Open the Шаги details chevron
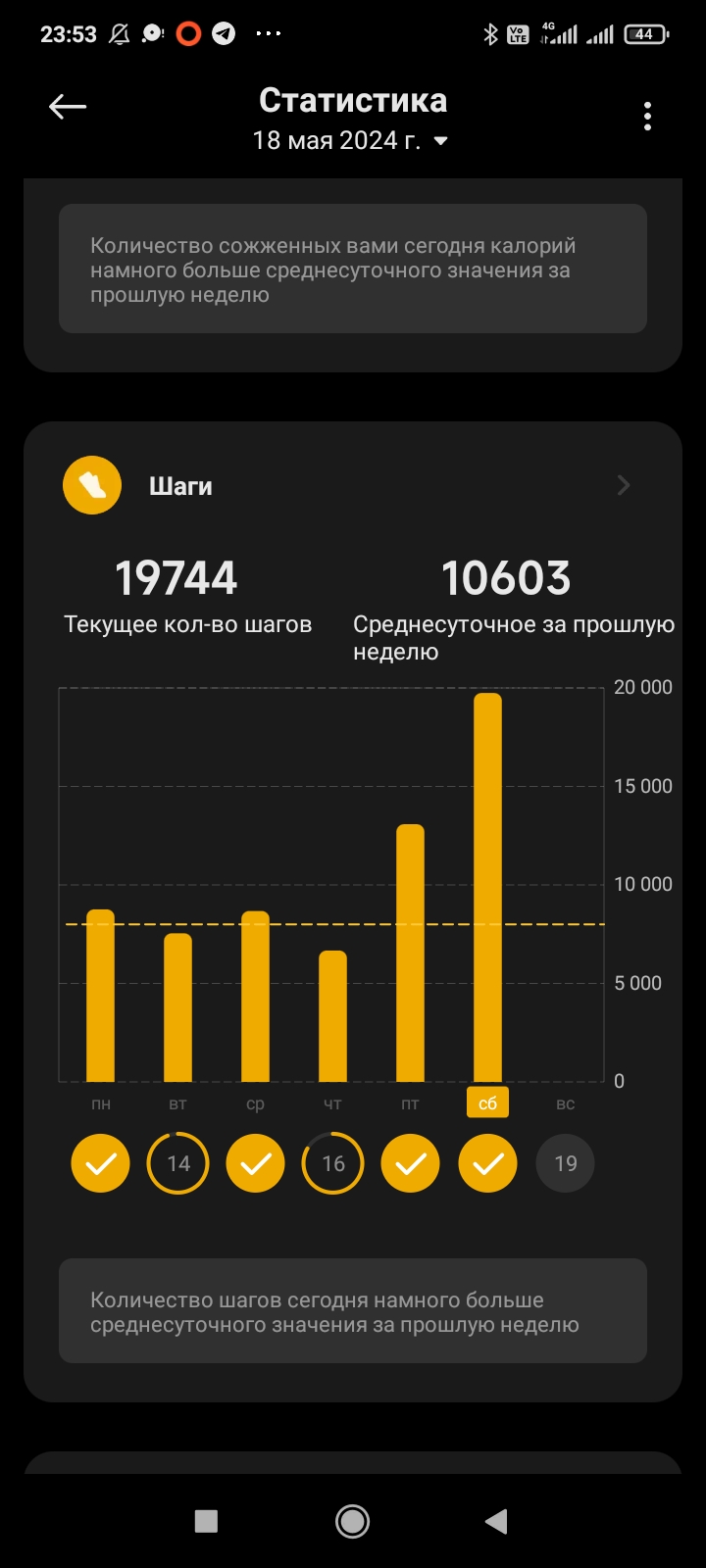706x1568 pixels. tap(624, 485)
